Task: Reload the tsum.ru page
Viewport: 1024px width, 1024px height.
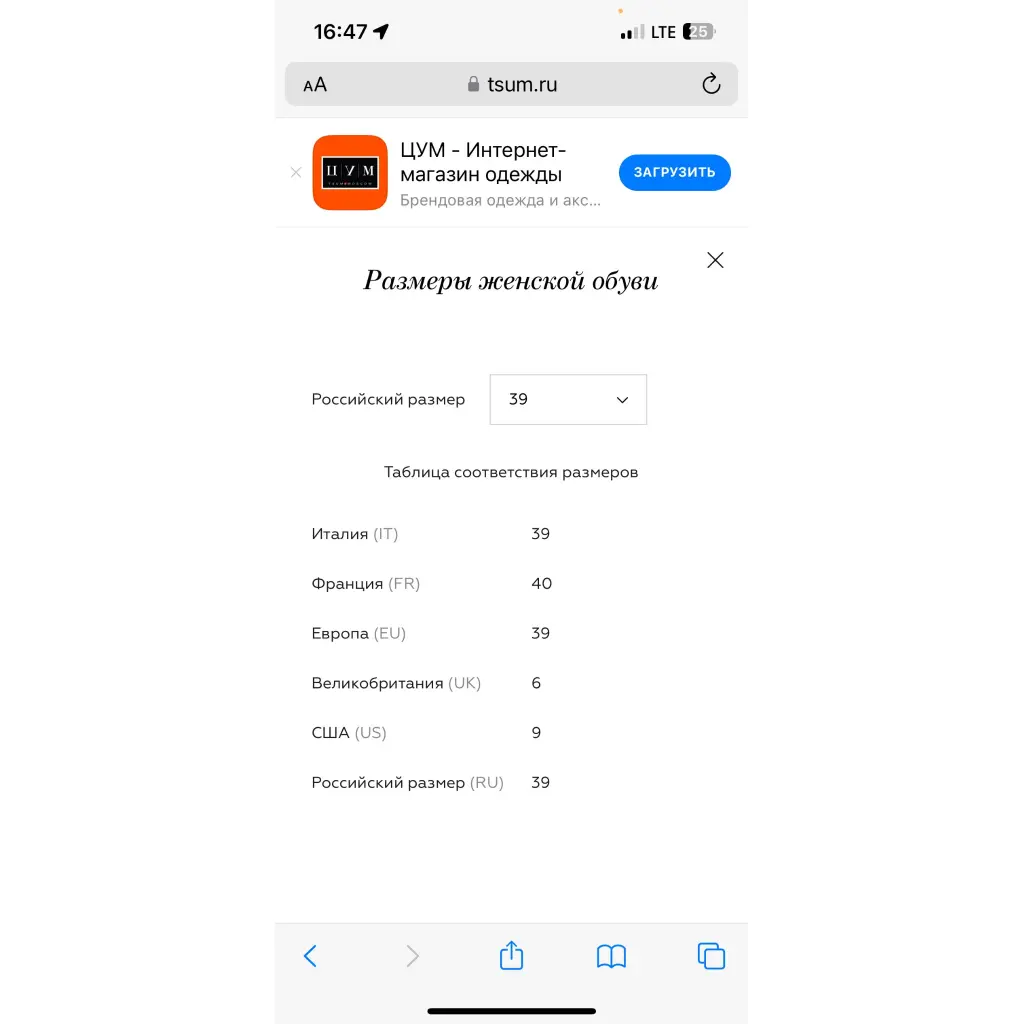Action: point(711,85)
